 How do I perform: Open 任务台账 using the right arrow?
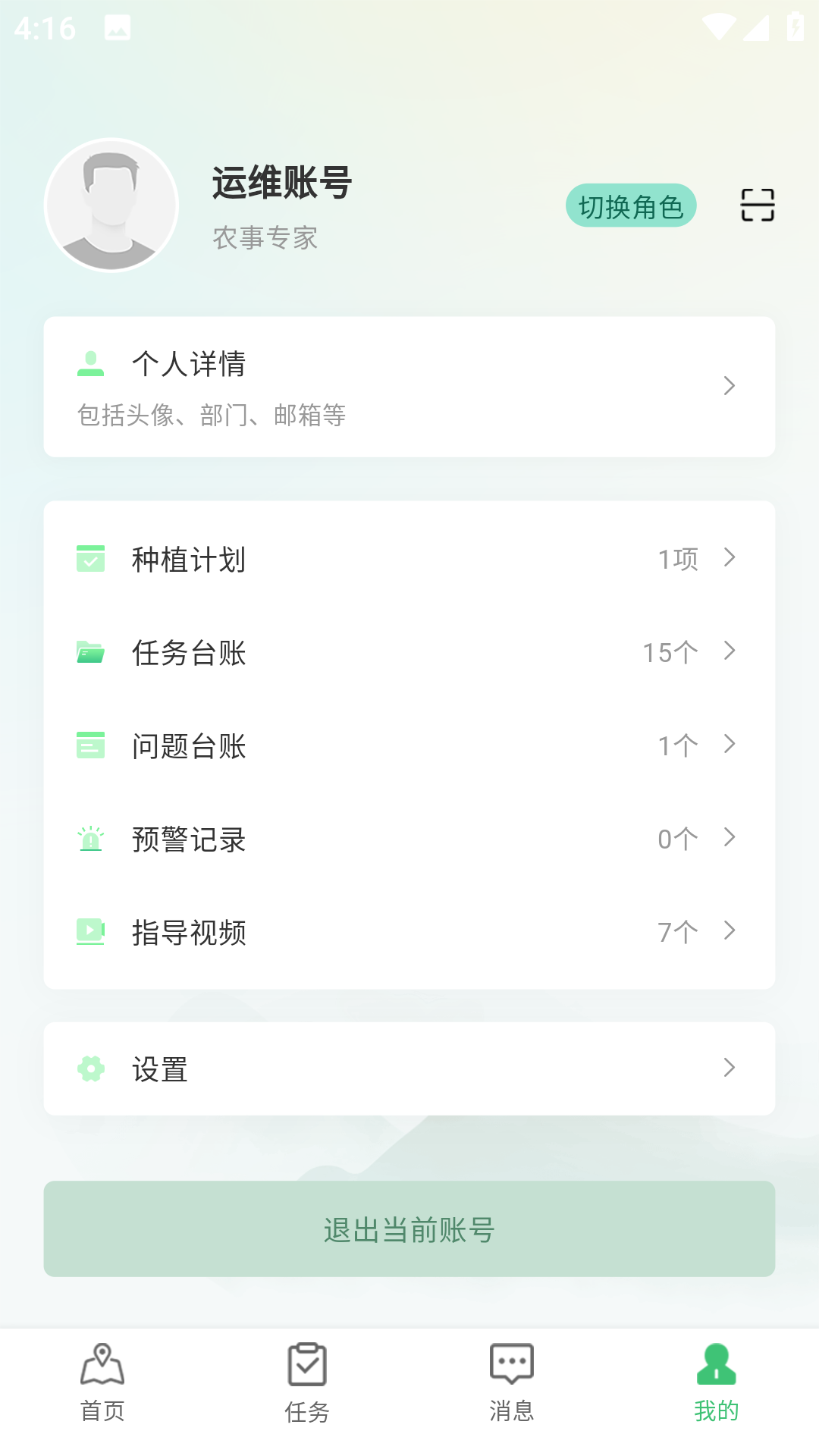730,651
